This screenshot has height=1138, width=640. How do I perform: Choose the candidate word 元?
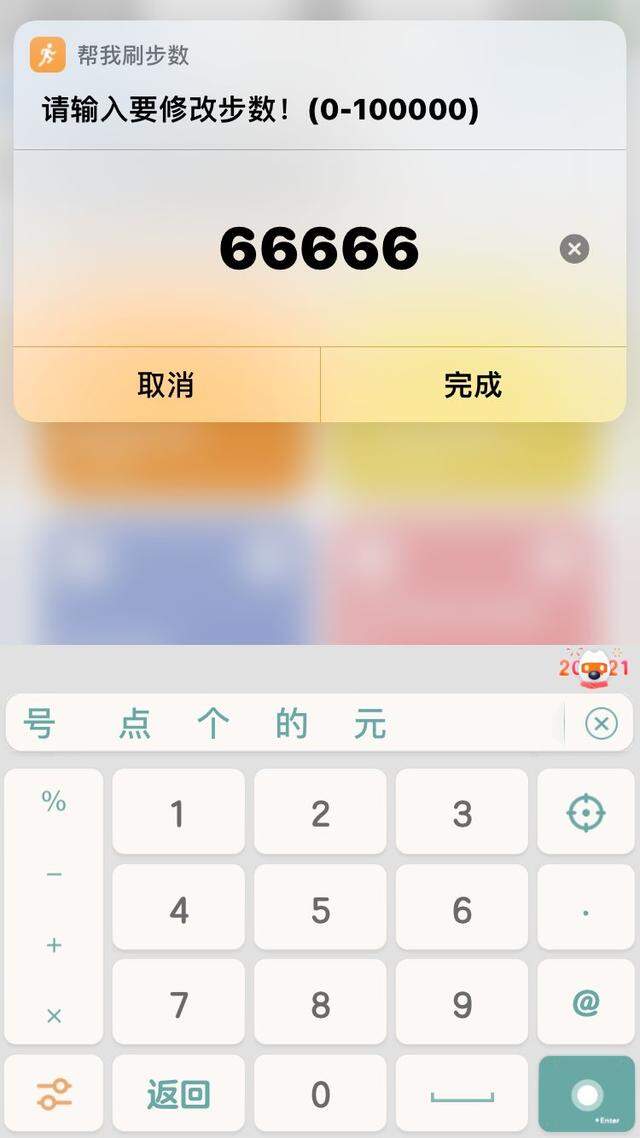pyautogui.click(x=369, y=723)
